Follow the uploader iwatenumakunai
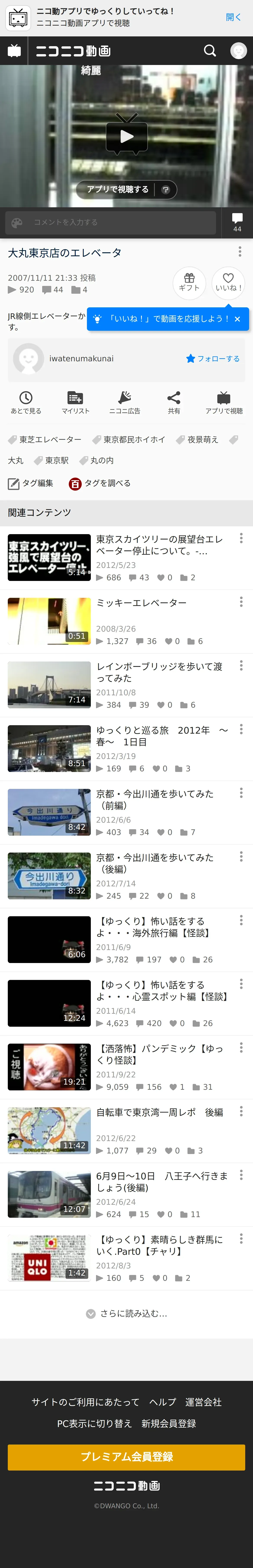 point(213,358)
